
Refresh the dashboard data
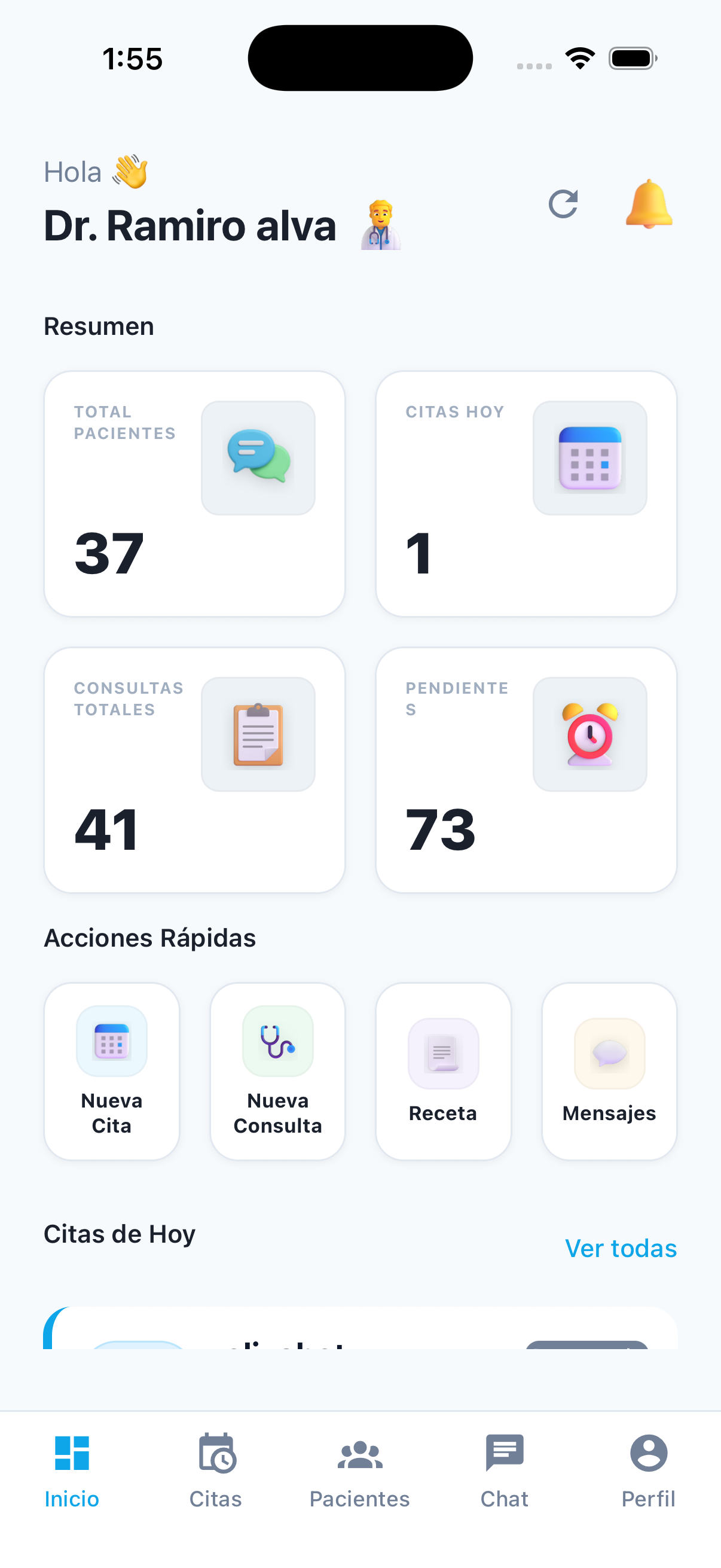pyautogui.click(x=563, y=204)
